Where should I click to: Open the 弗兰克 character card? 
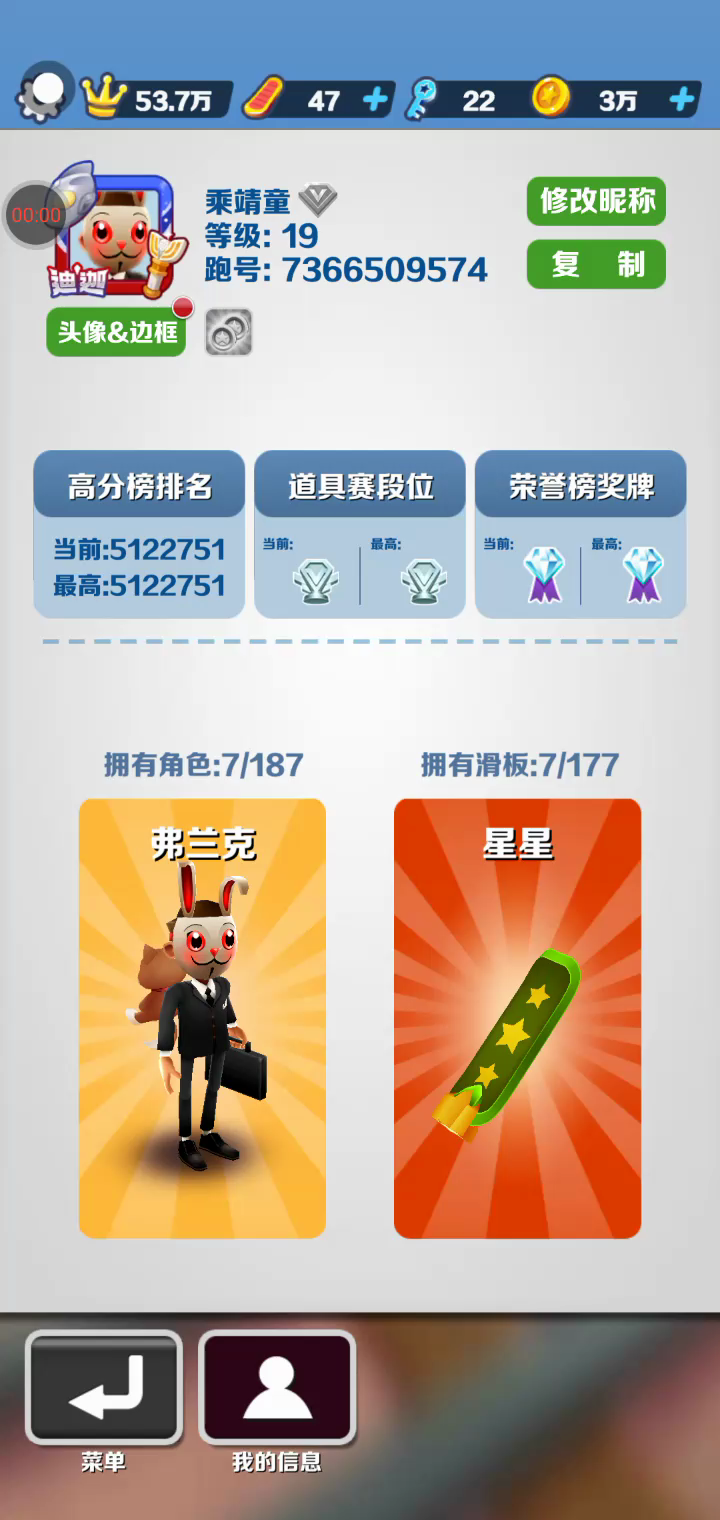(x=202, y=1018)
